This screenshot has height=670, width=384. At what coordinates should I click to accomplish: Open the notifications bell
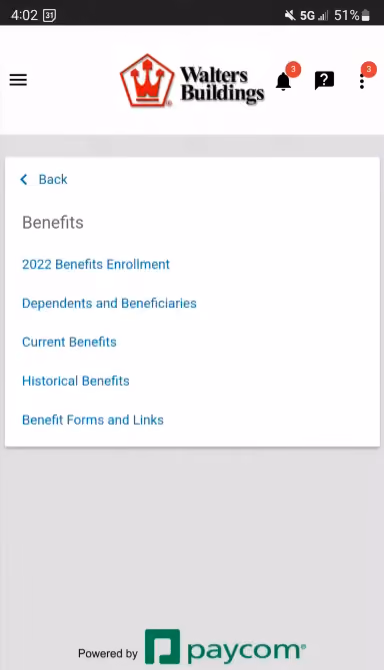(283, 81)
